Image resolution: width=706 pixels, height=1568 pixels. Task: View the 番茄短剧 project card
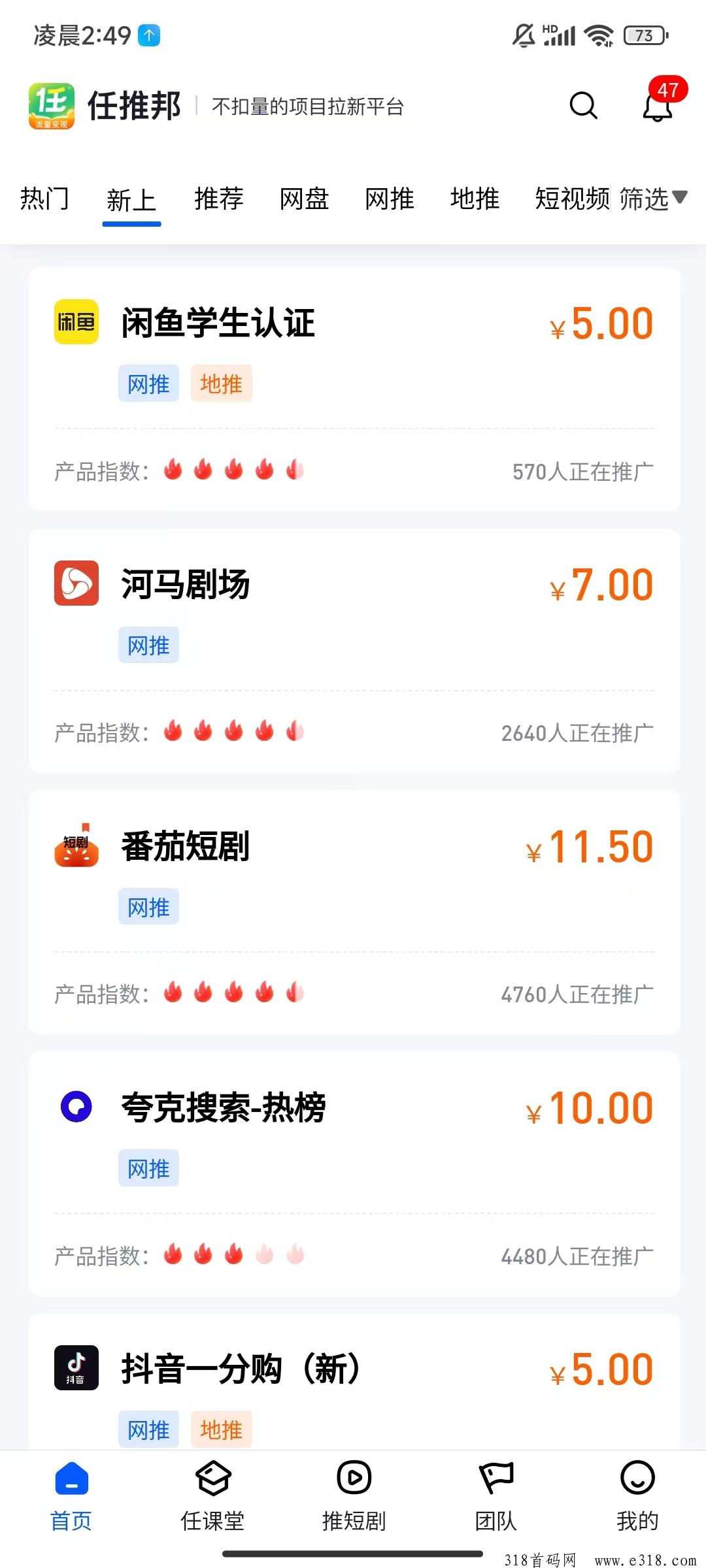coord(354,912)
